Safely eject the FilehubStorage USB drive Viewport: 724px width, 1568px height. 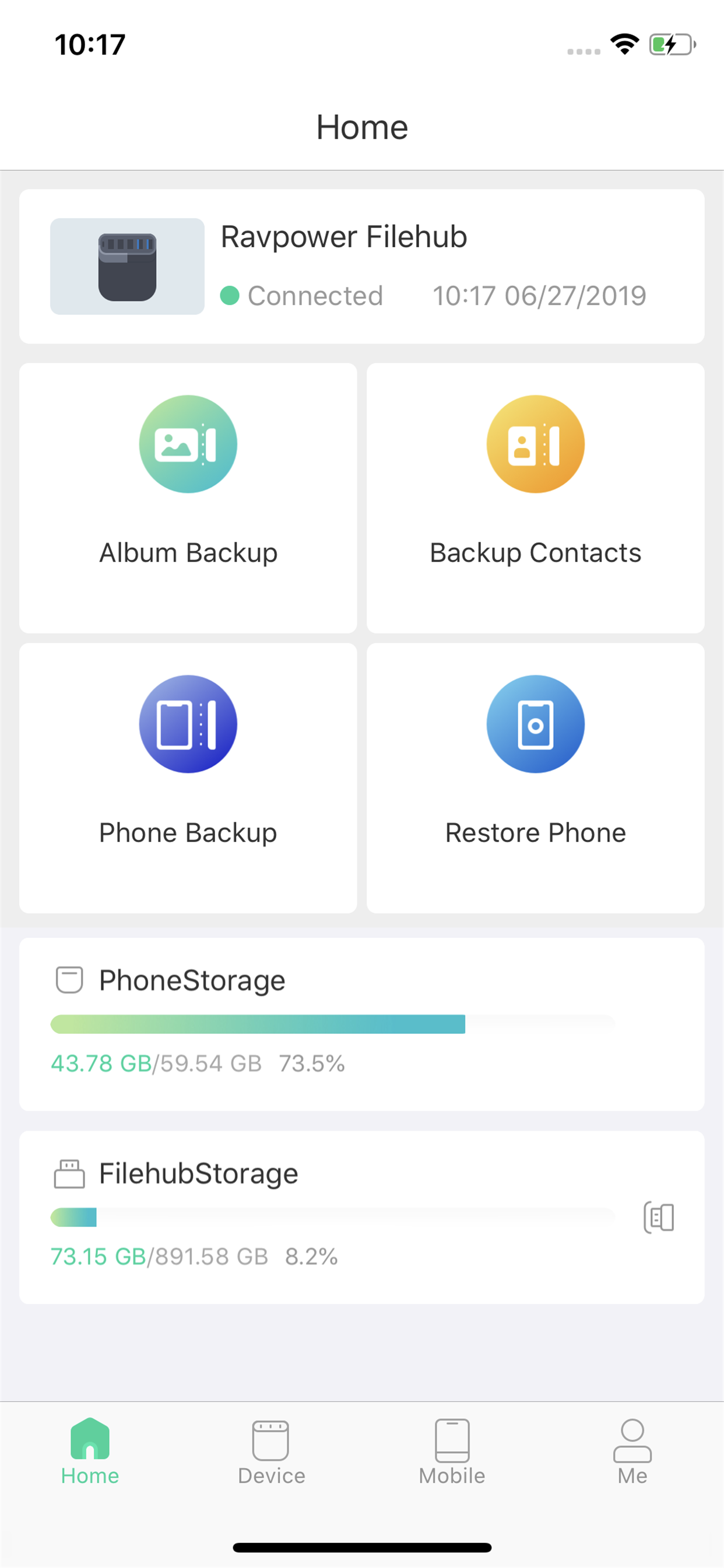pyautogui.click(x=659, y=1218)
